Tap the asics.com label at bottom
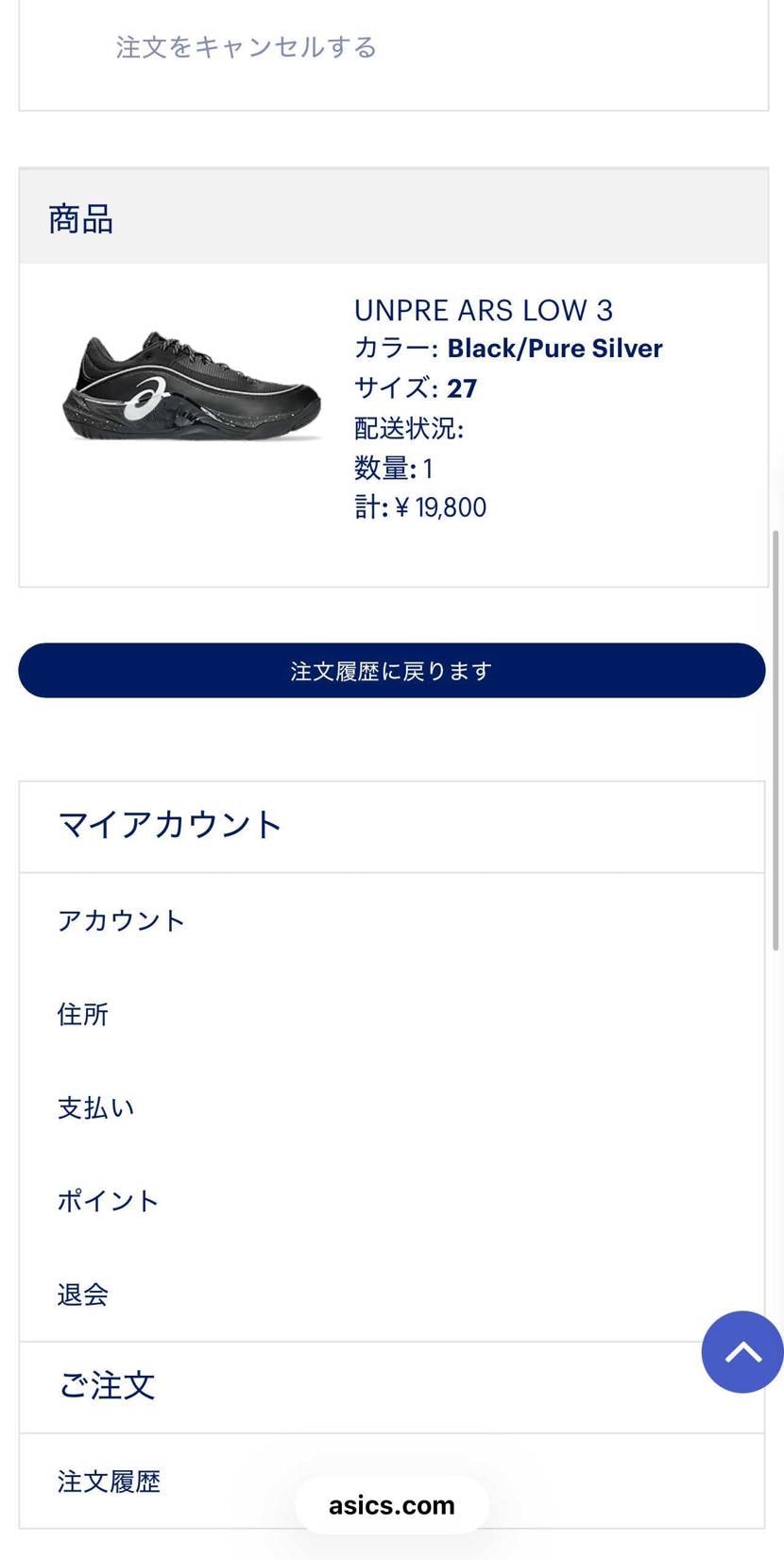The height and width of the screenshot is (1560, 784). tap(391, 1504)
